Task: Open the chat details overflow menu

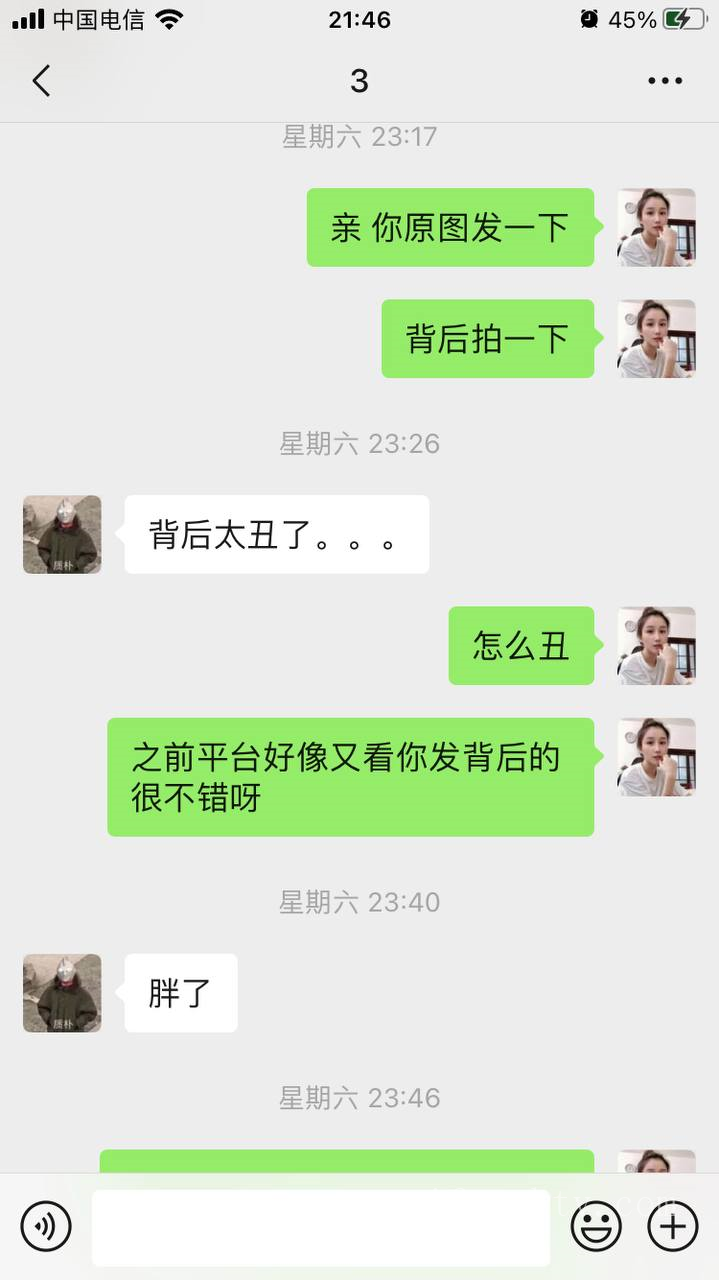Action: [x=664, y=81]
